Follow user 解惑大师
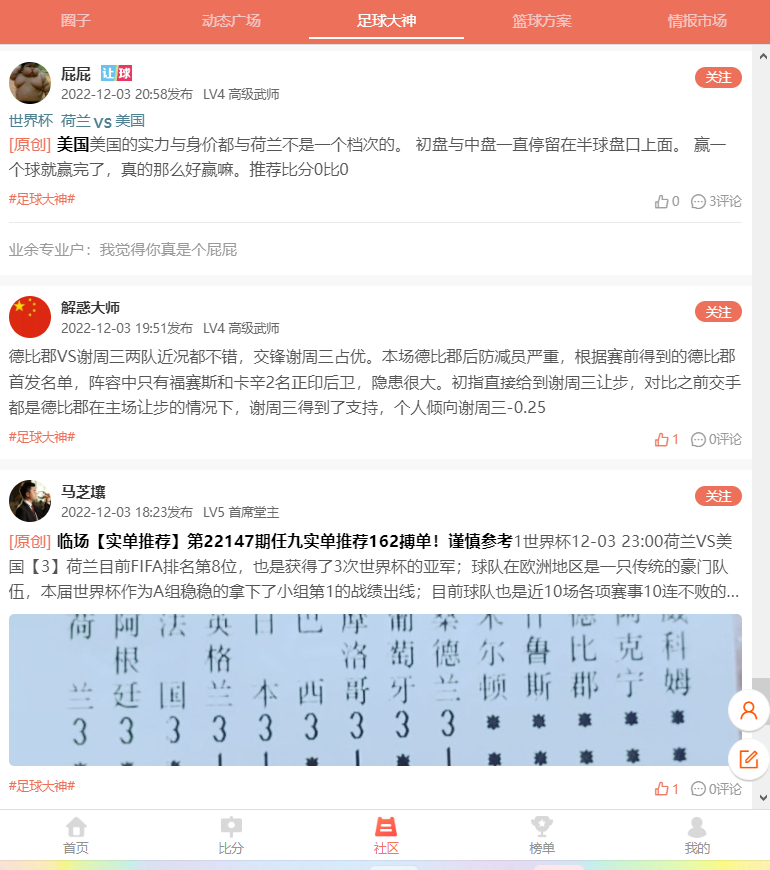The image size is (770, 870). (x=718, y=311)
